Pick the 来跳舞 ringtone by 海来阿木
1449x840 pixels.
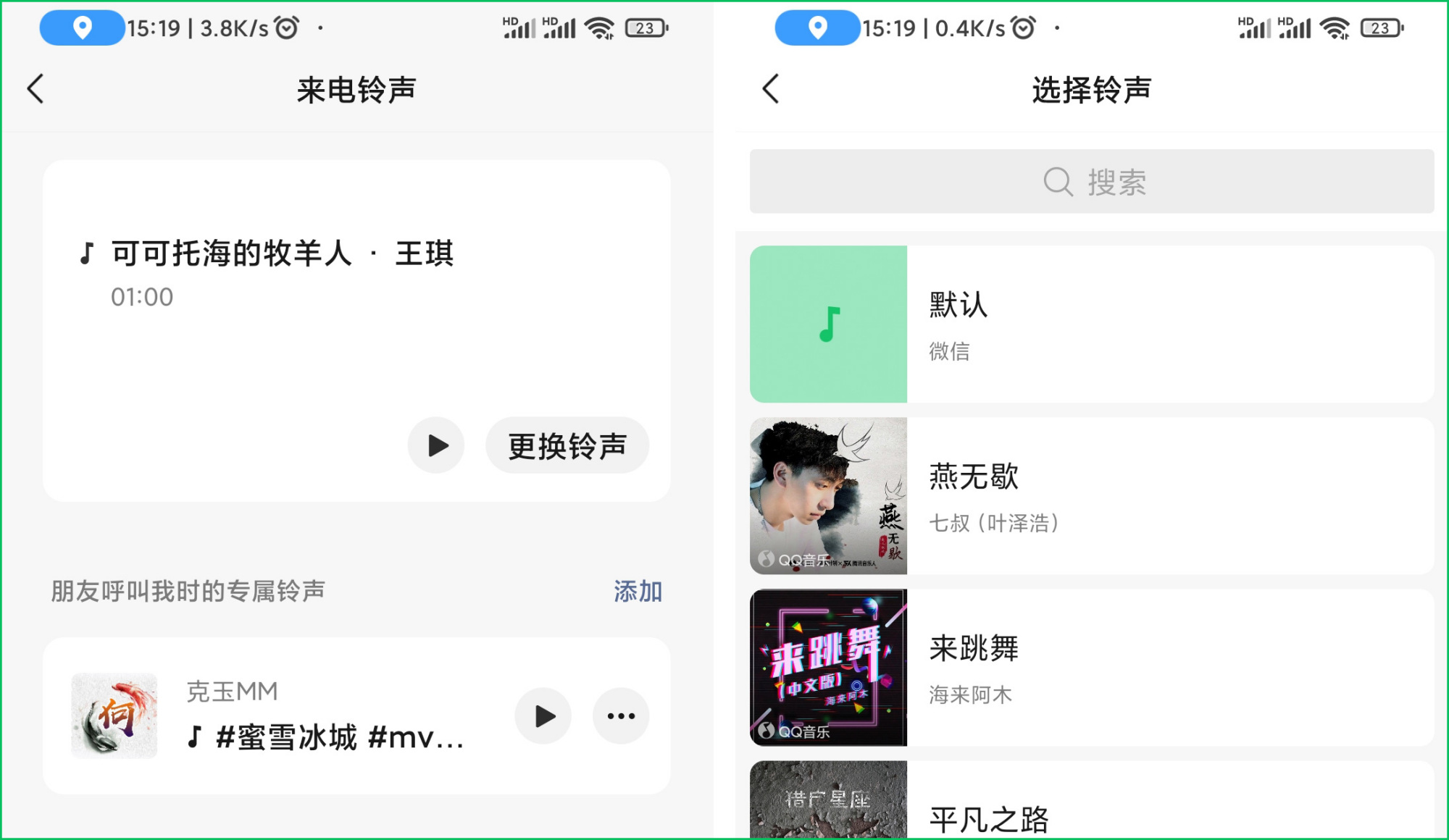[x=1091, y=668]
